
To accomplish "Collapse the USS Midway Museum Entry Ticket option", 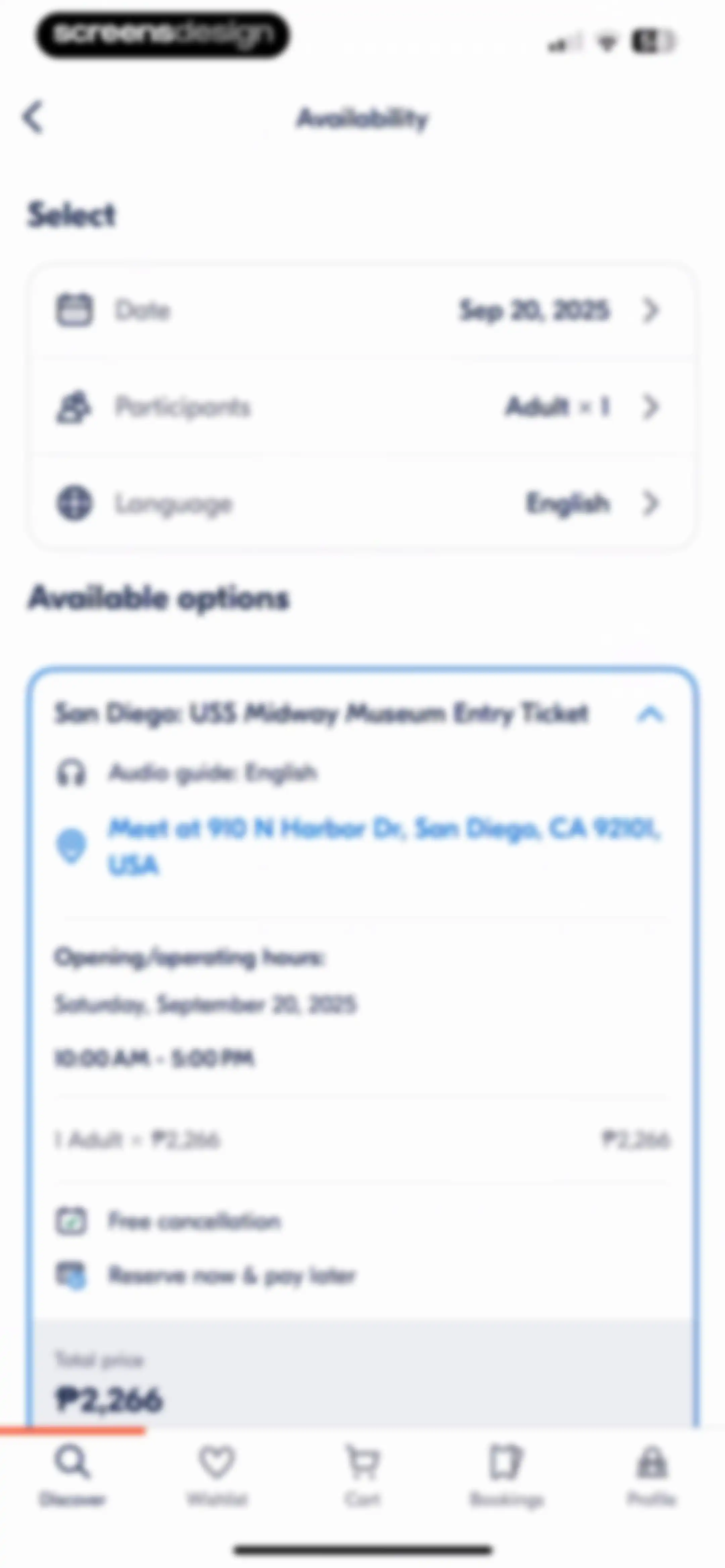I will 649,713.
